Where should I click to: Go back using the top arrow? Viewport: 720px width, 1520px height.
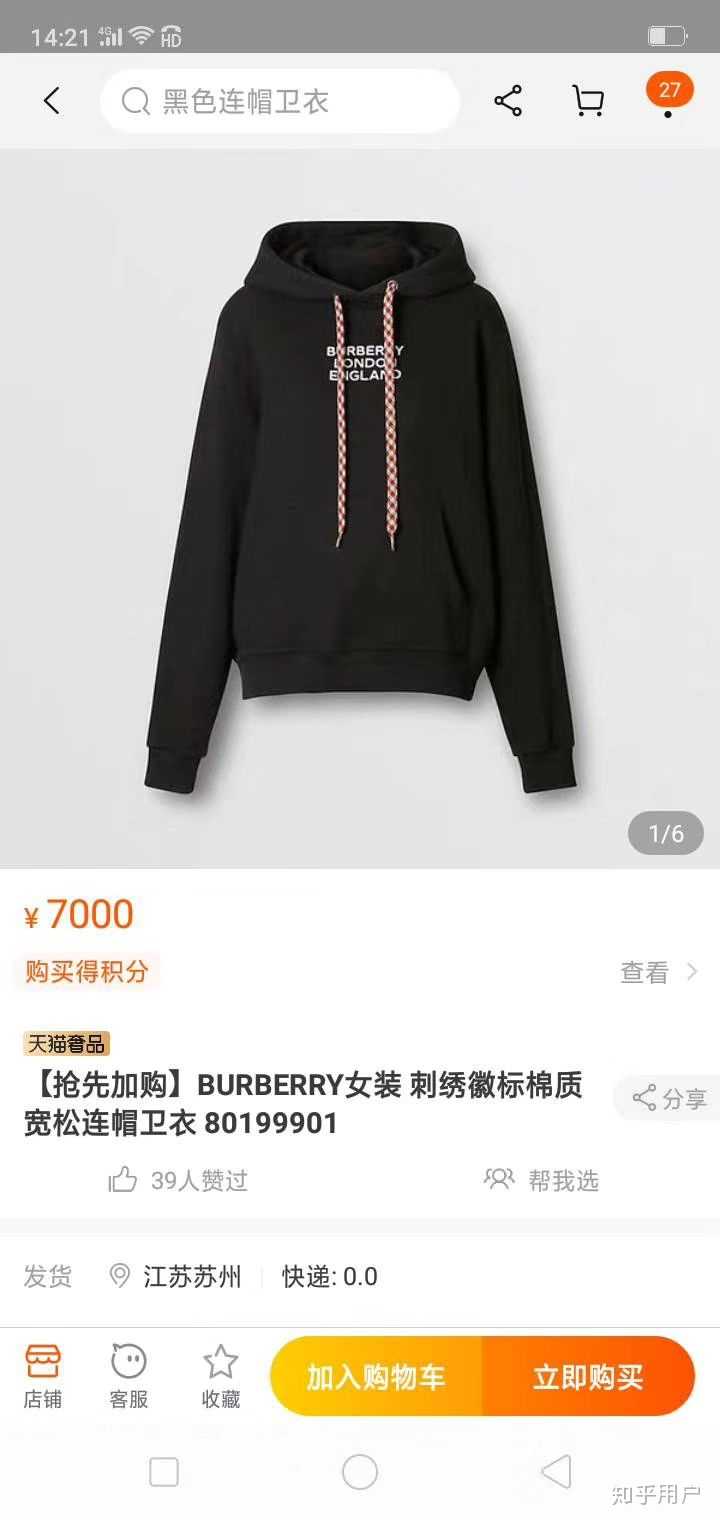pyautogui.click(x=52, y=101)
